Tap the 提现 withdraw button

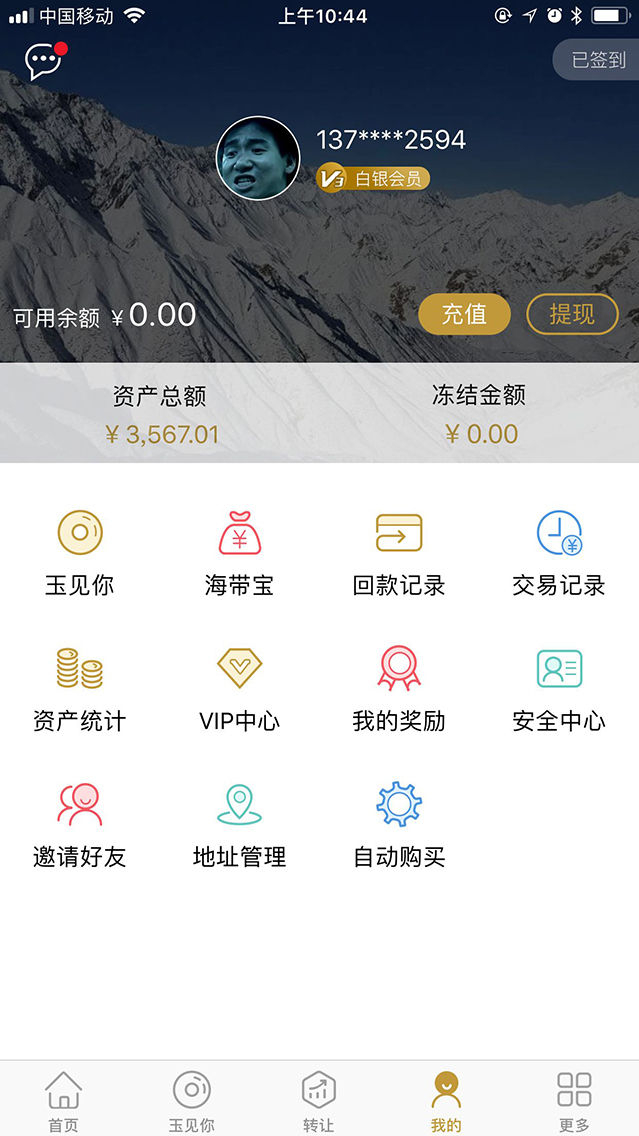(x=572, y=314)
